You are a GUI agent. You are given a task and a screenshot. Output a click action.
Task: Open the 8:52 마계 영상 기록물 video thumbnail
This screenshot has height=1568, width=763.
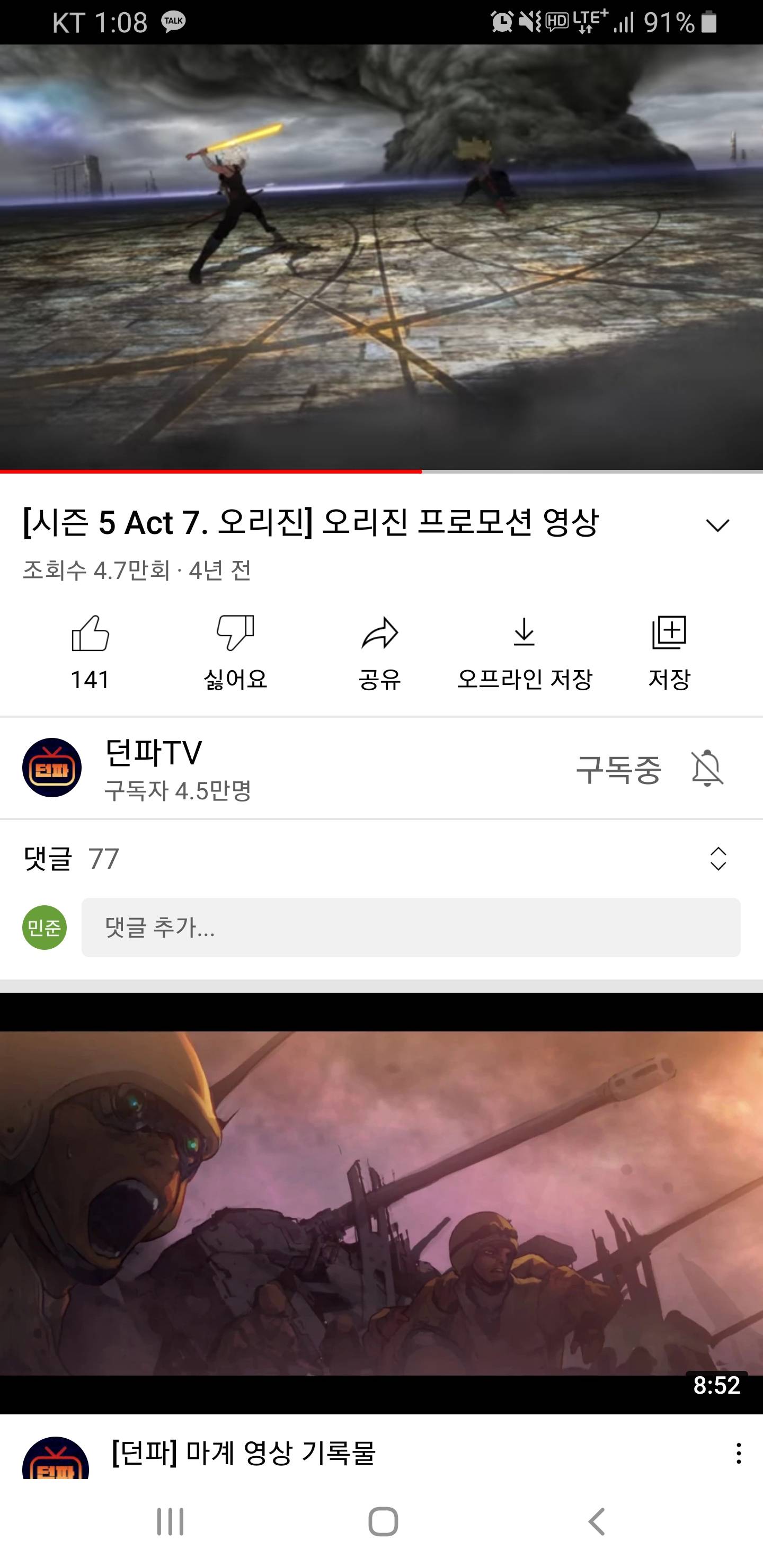(x=381, y=1202)
